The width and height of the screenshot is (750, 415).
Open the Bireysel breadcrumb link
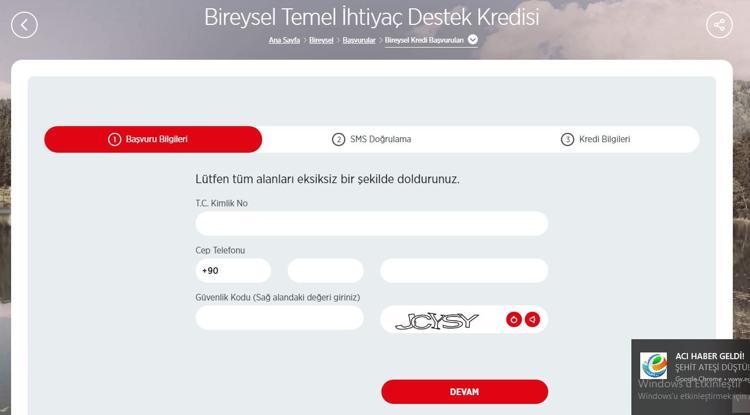tap(321, 40)
